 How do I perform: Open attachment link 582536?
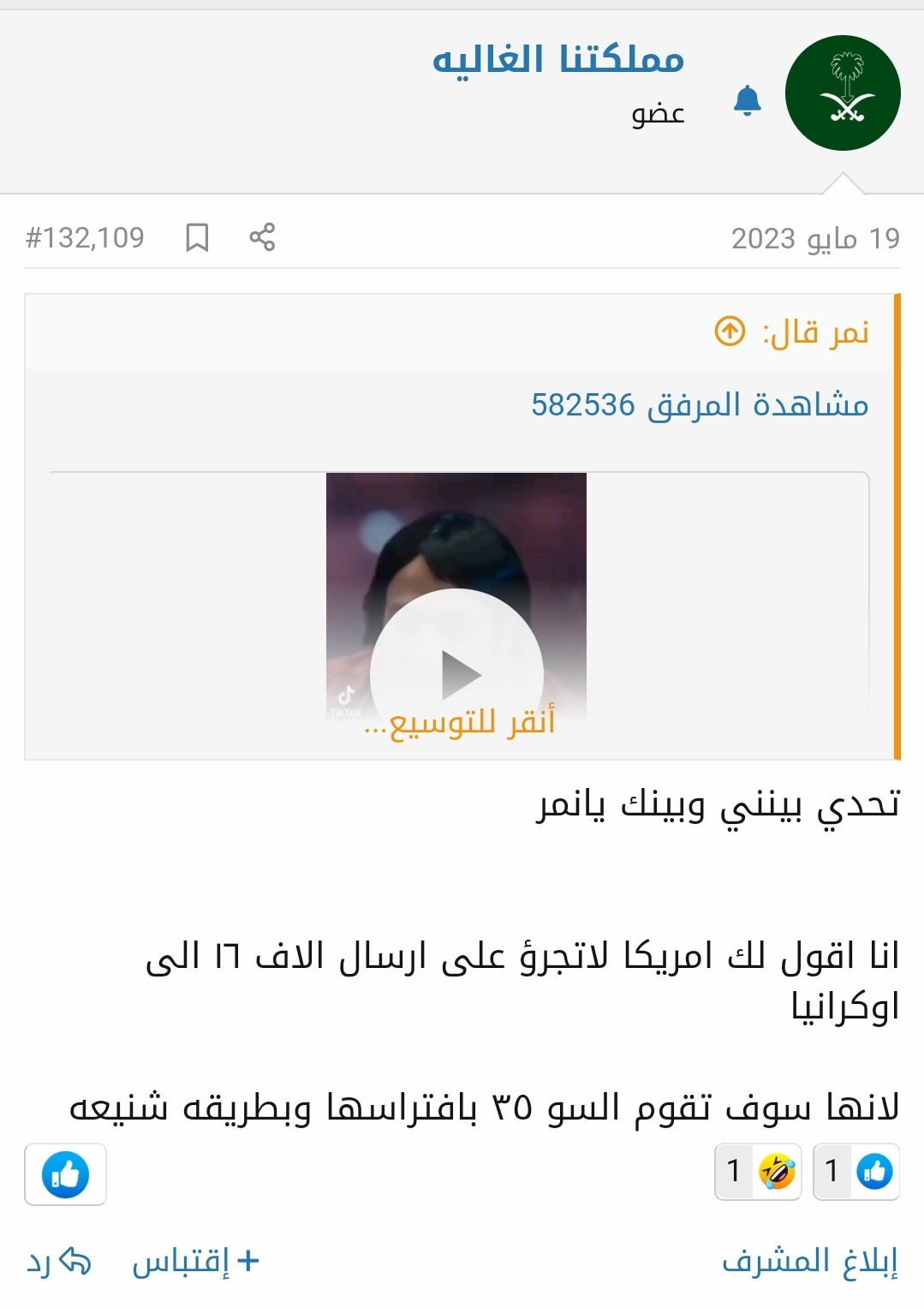coord(700,404)
